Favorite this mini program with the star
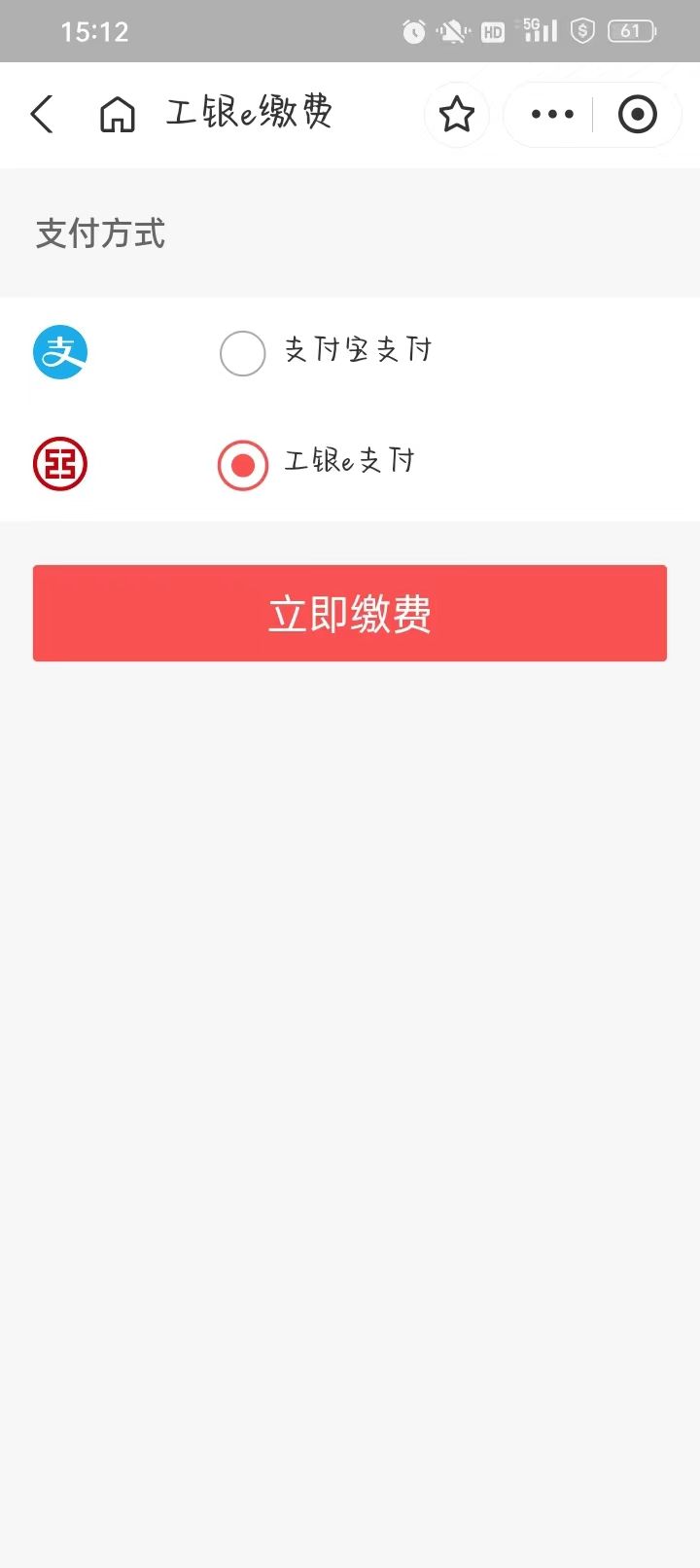This screenshot has width=700, height=1568. (x=457, y=115)
